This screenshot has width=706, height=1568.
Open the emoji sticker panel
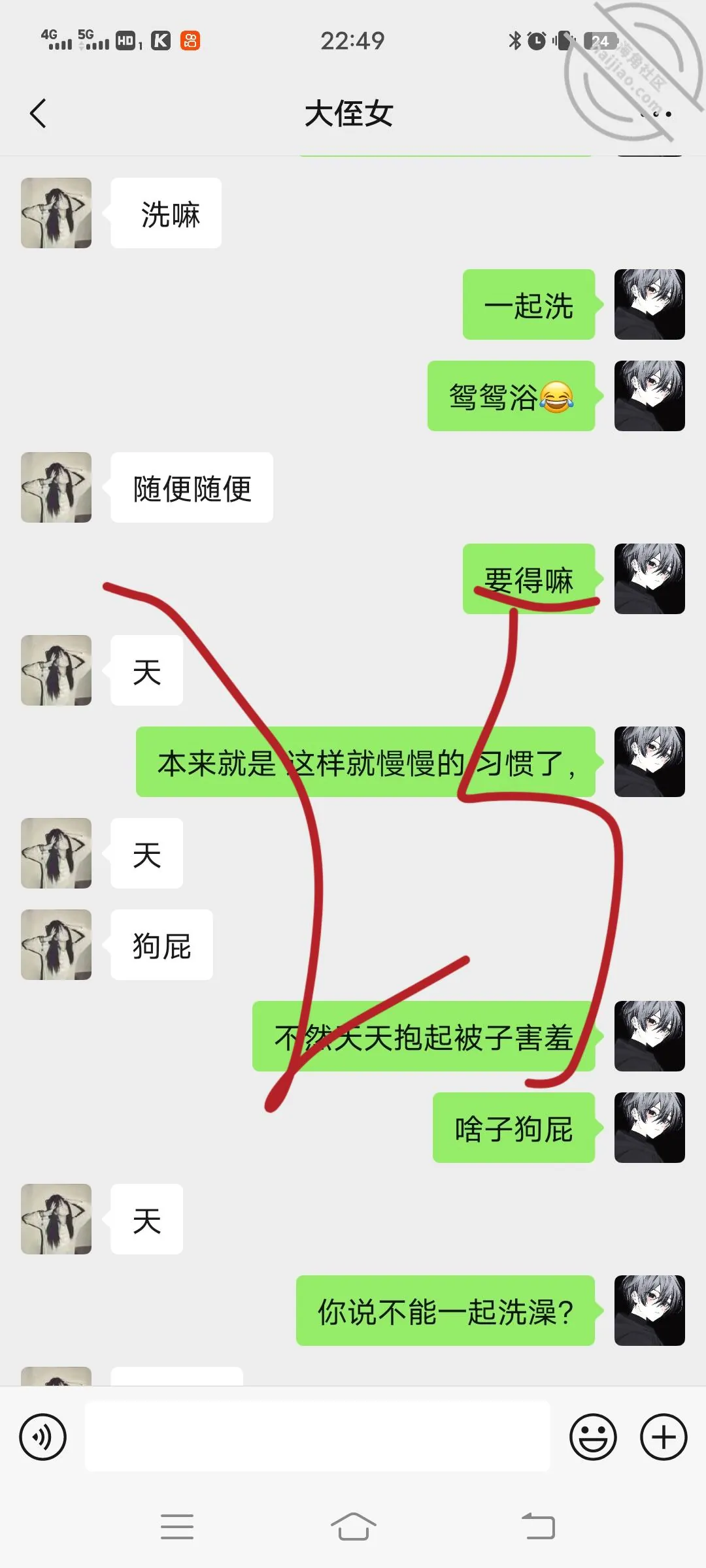click(593, 1437)
